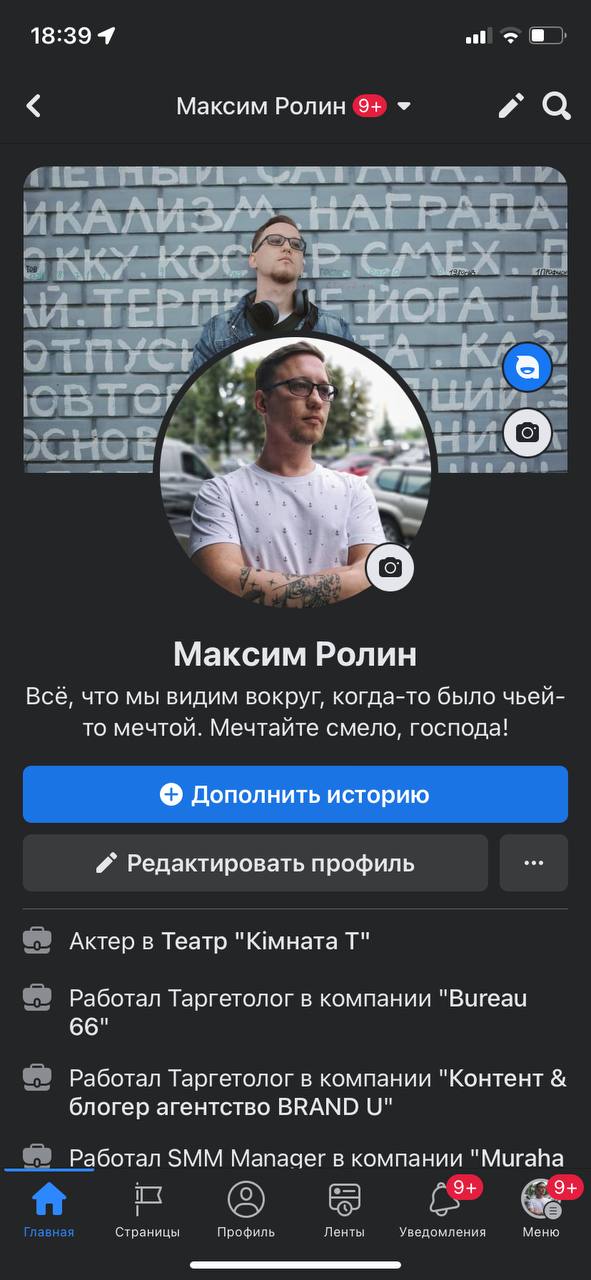
Task: Go back using the top-left arrow
Action: pos(34,106)
